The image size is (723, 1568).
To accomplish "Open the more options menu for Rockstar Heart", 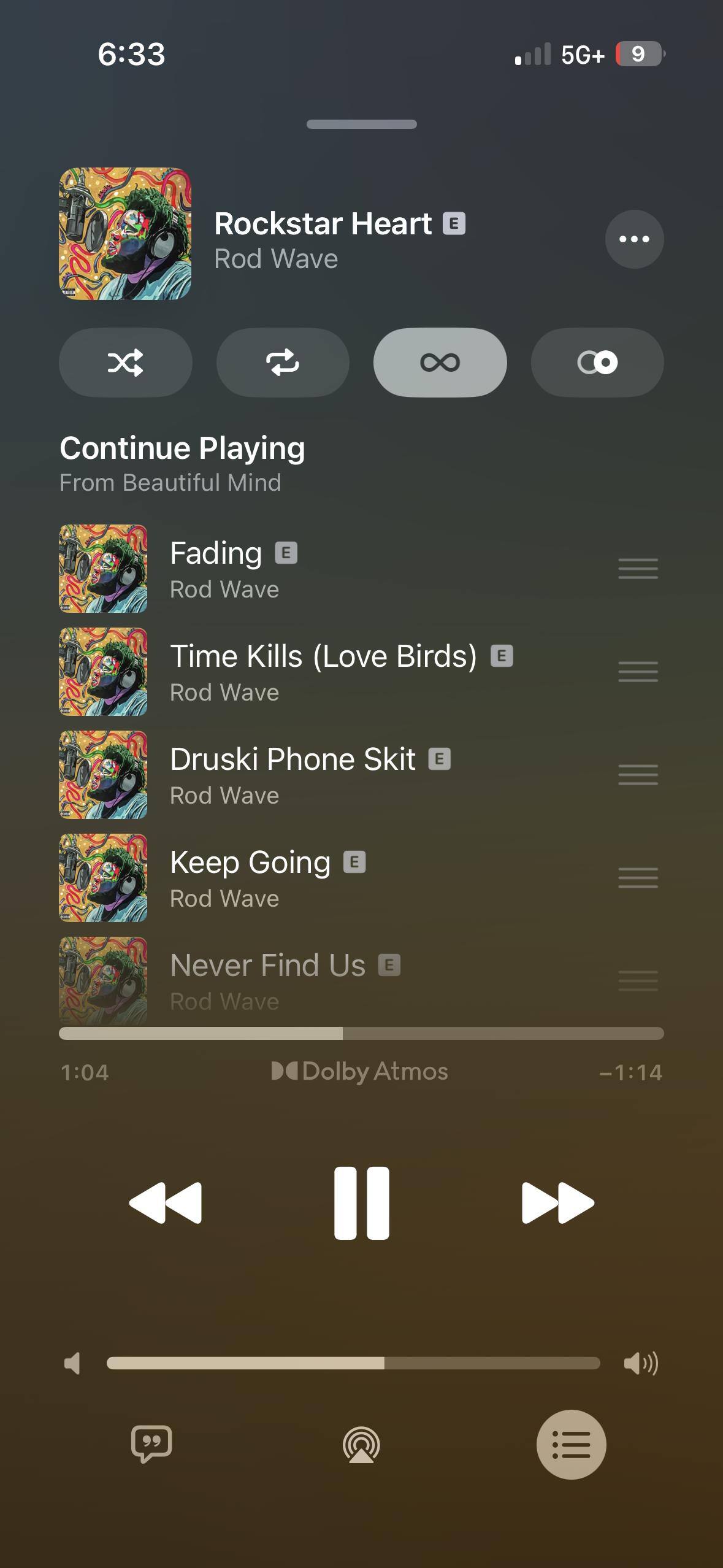I will [634, 239].
